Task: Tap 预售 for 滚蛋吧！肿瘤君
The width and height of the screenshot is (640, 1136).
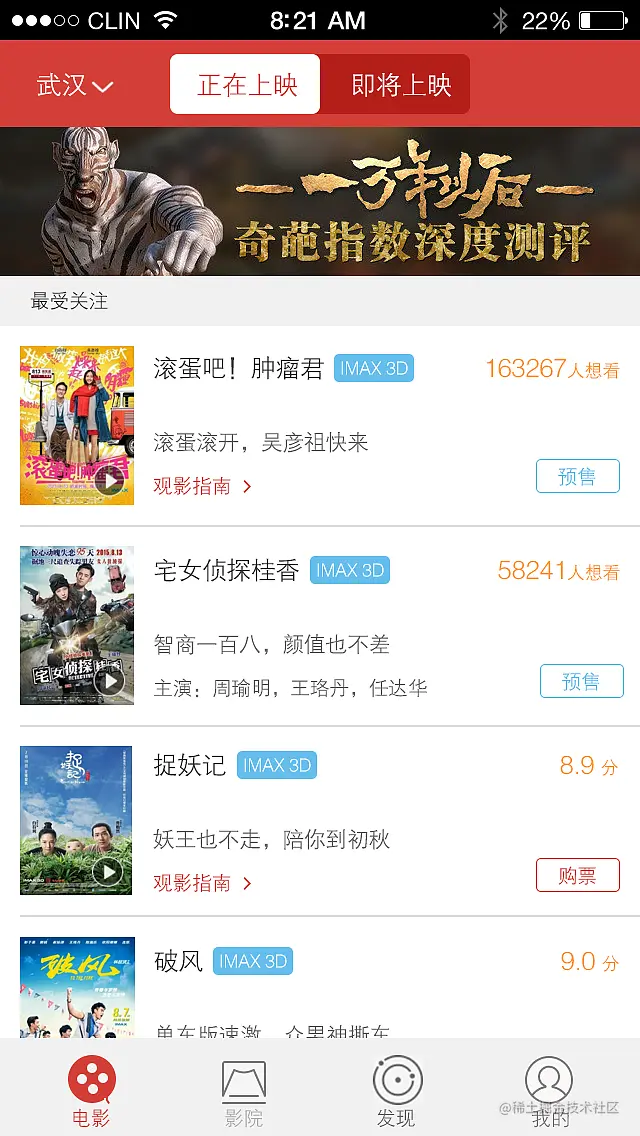Action: (x=577, y=476)
